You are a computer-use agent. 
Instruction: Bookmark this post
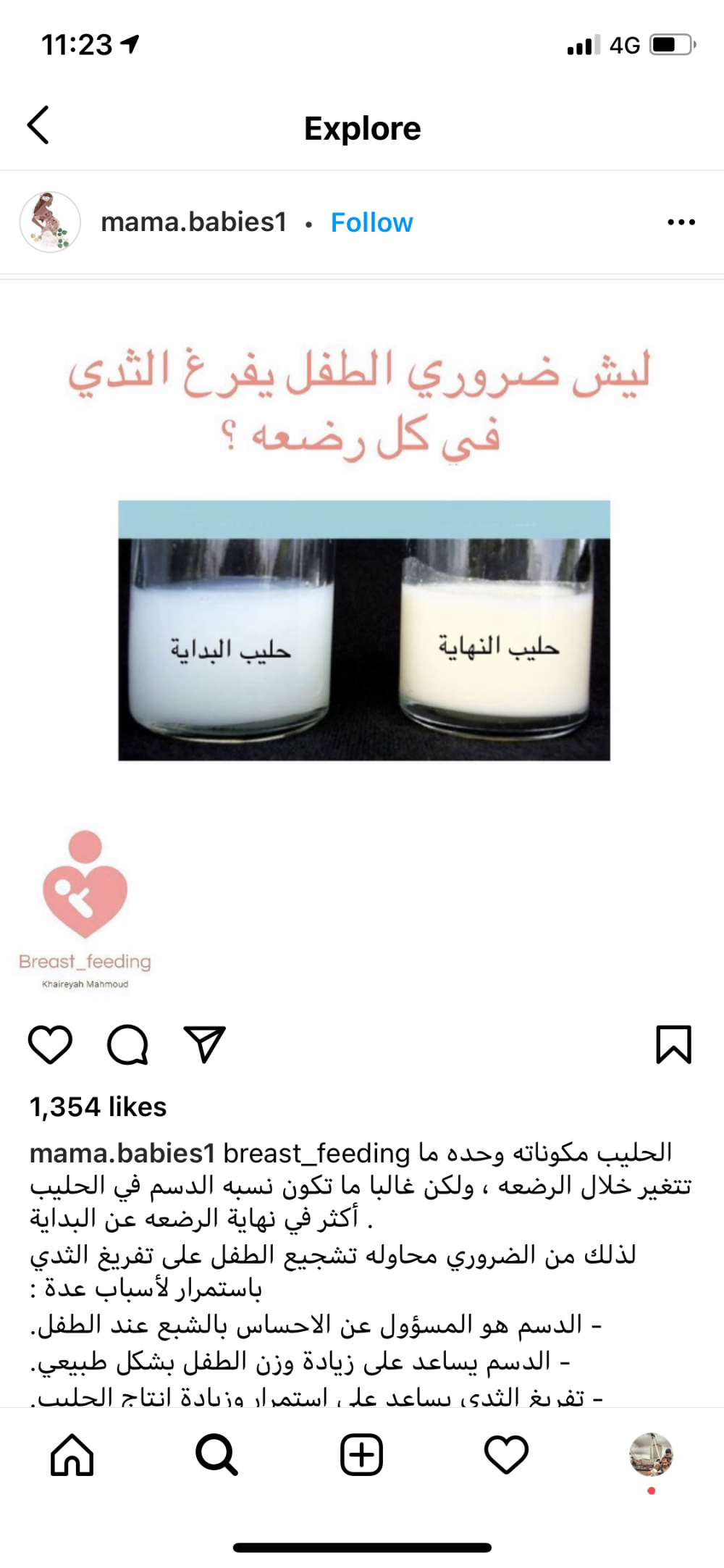click(x=673, y=1045)
